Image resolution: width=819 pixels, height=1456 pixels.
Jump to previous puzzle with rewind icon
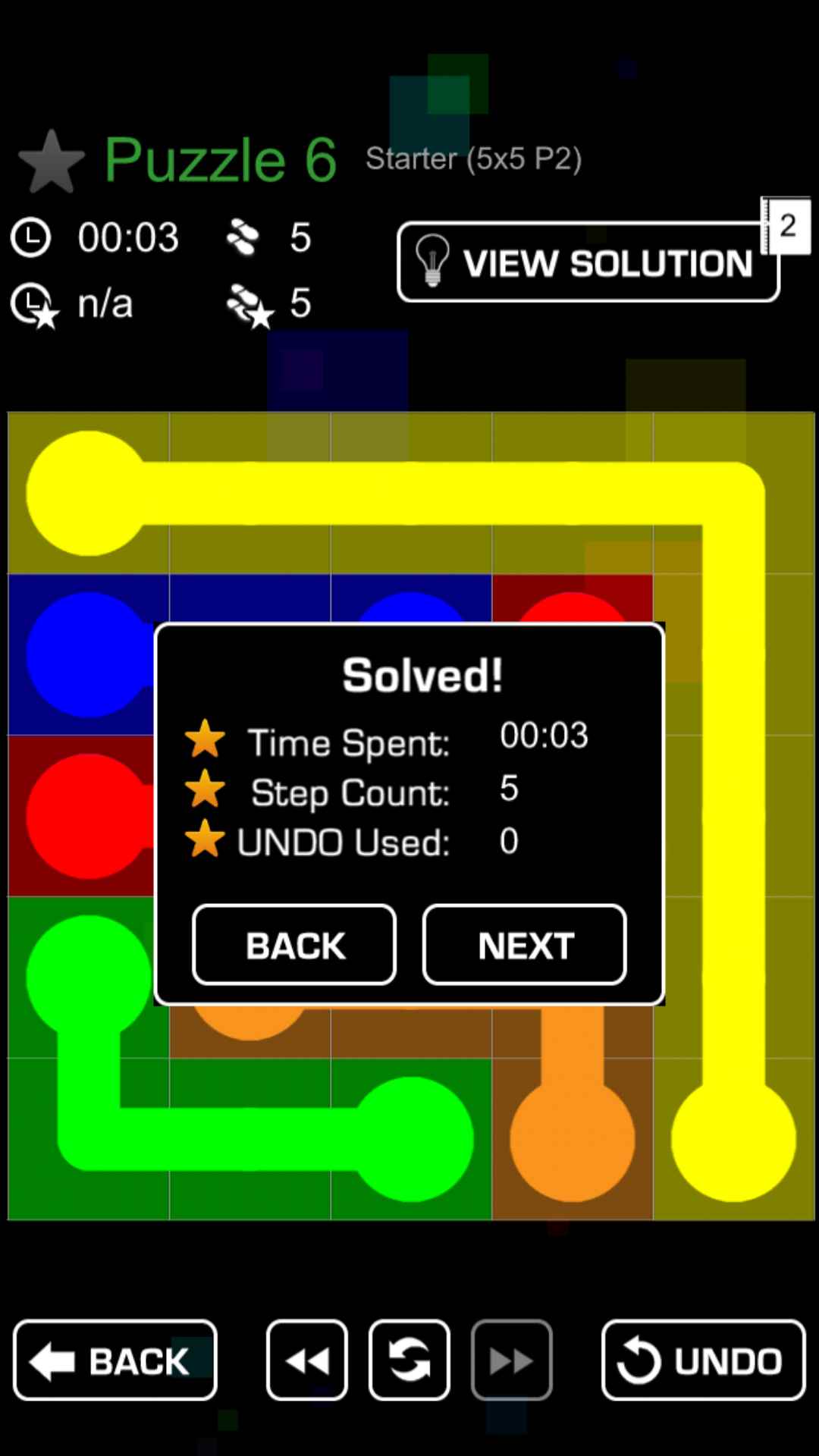307,1360
